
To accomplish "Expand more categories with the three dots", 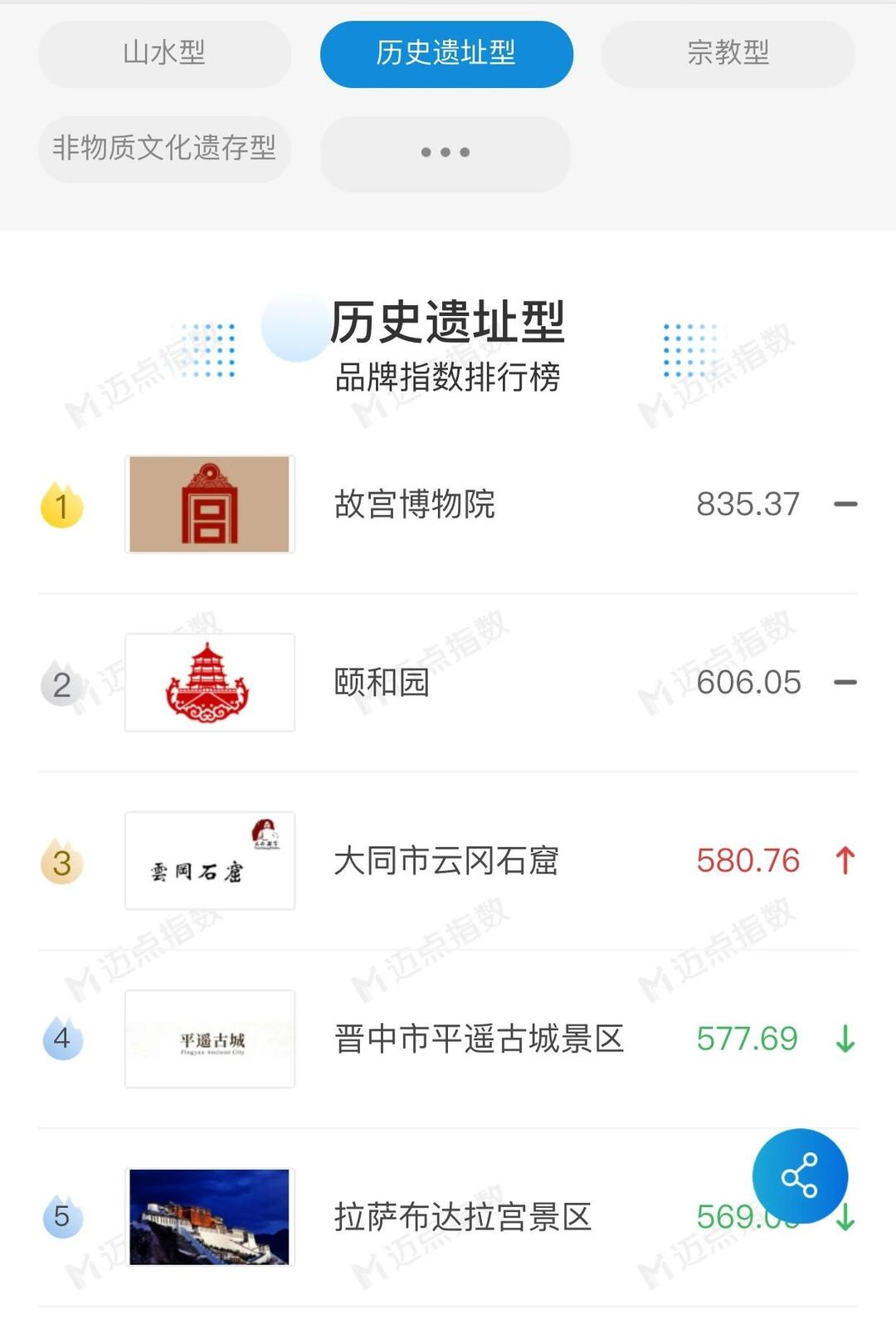I will pyautogui.click(x=446, y=153).
